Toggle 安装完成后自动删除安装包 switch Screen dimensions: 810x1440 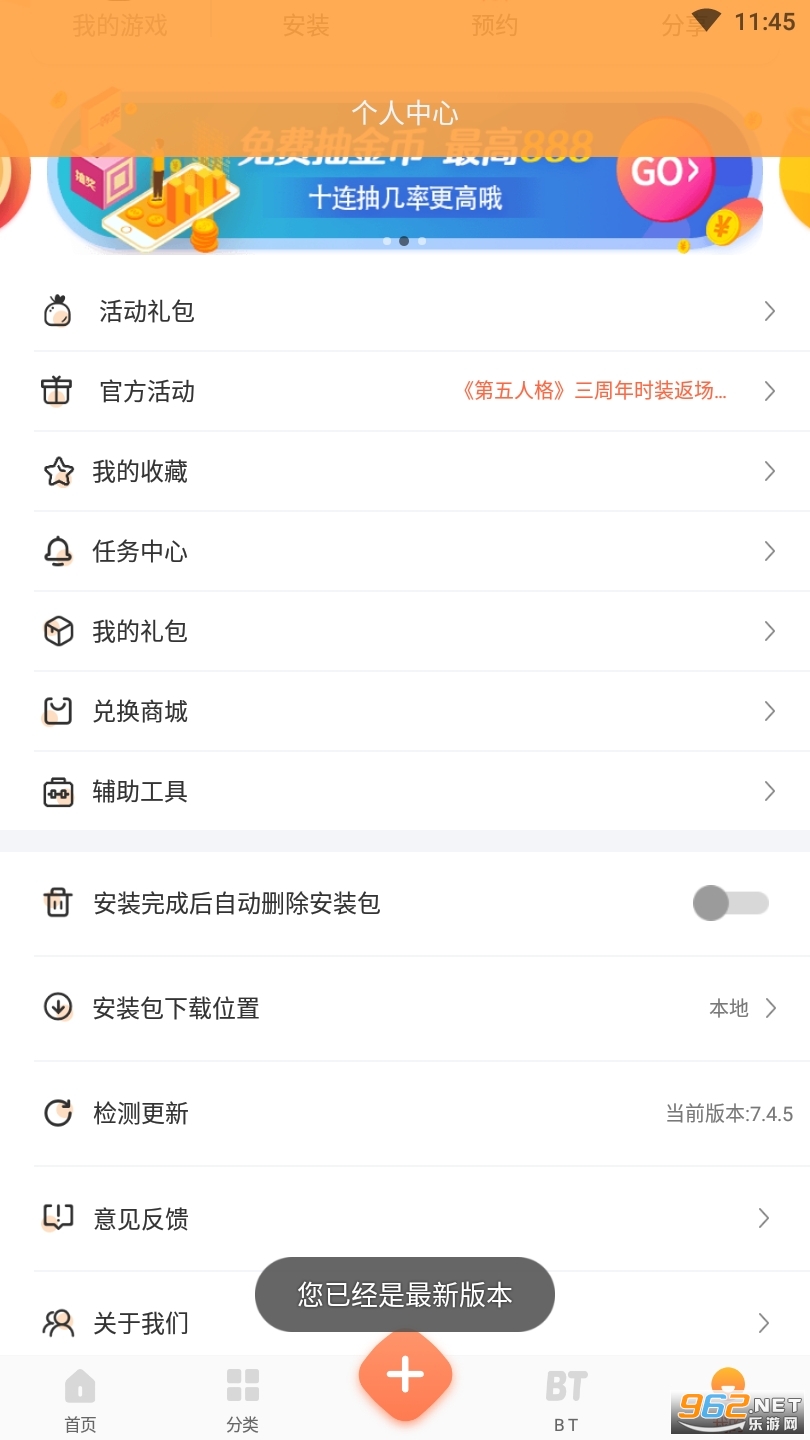(731, 903)
